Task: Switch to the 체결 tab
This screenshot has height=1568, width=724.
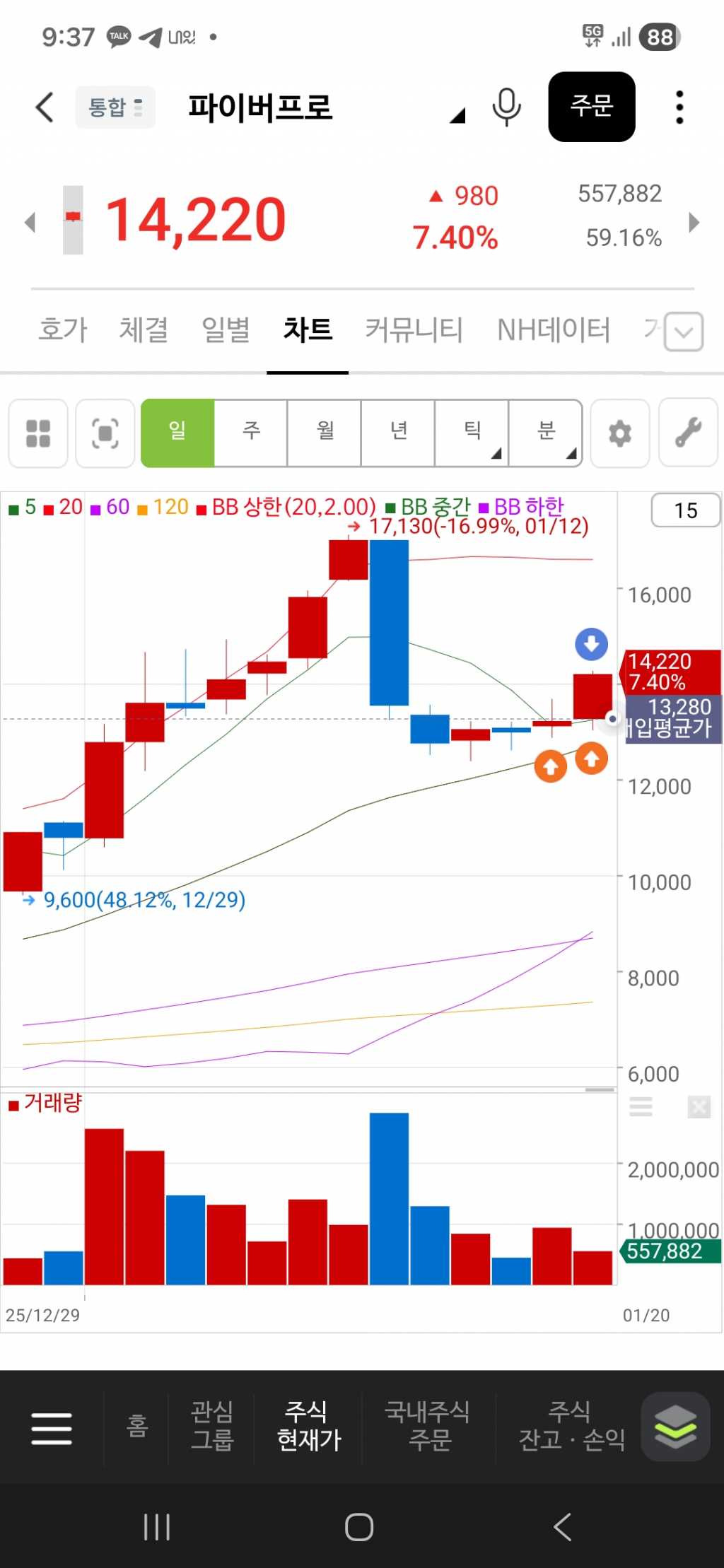Action: [144, 329]
